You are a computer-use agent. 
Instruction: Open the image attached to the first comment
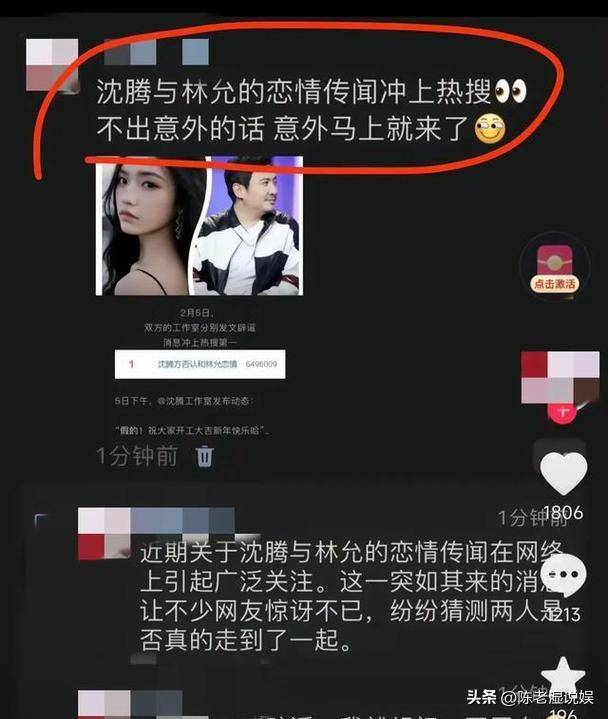click(x=197, y=226)
